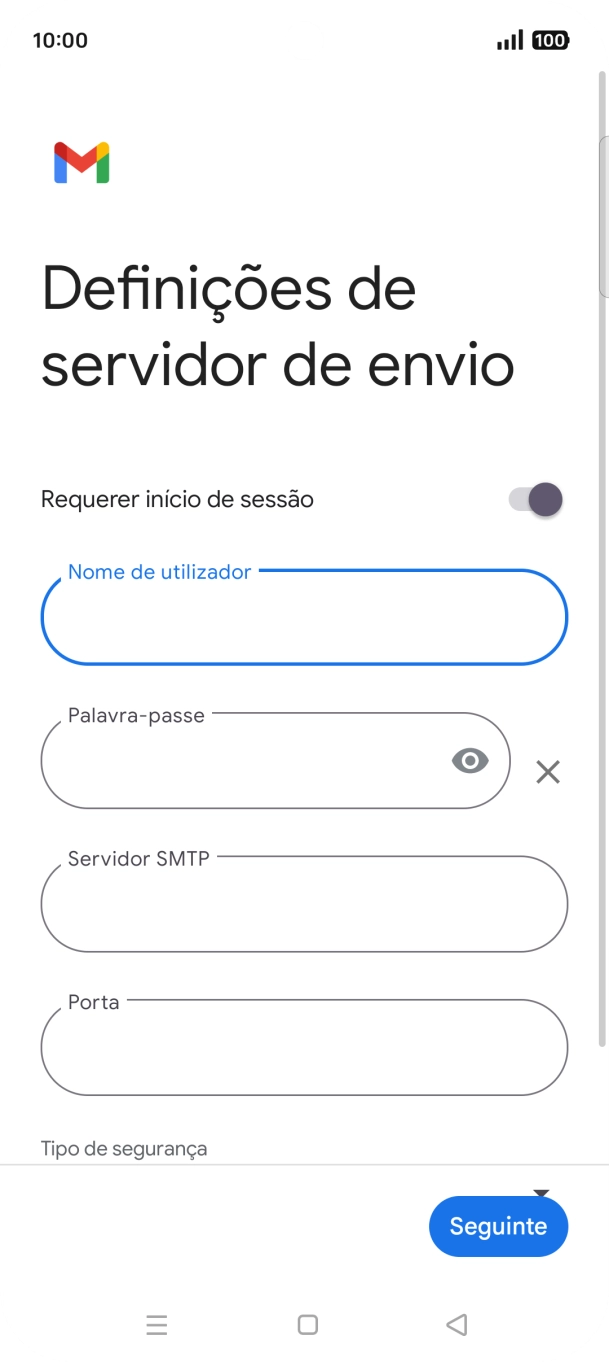
Task: Tap the Seguinte button
Action: pos(498,1226)
